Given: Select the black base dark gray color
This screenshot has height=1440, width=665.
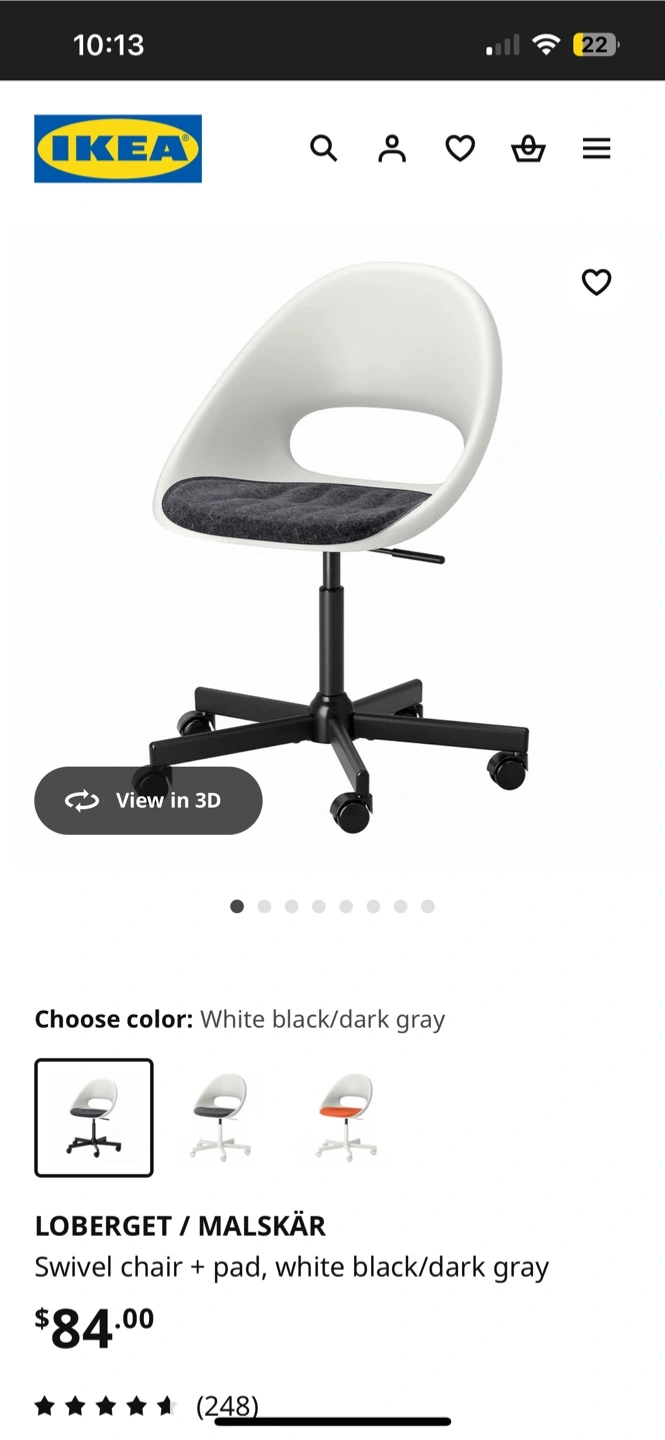Looking at the screenshot, I should (x=94, y=1117).
